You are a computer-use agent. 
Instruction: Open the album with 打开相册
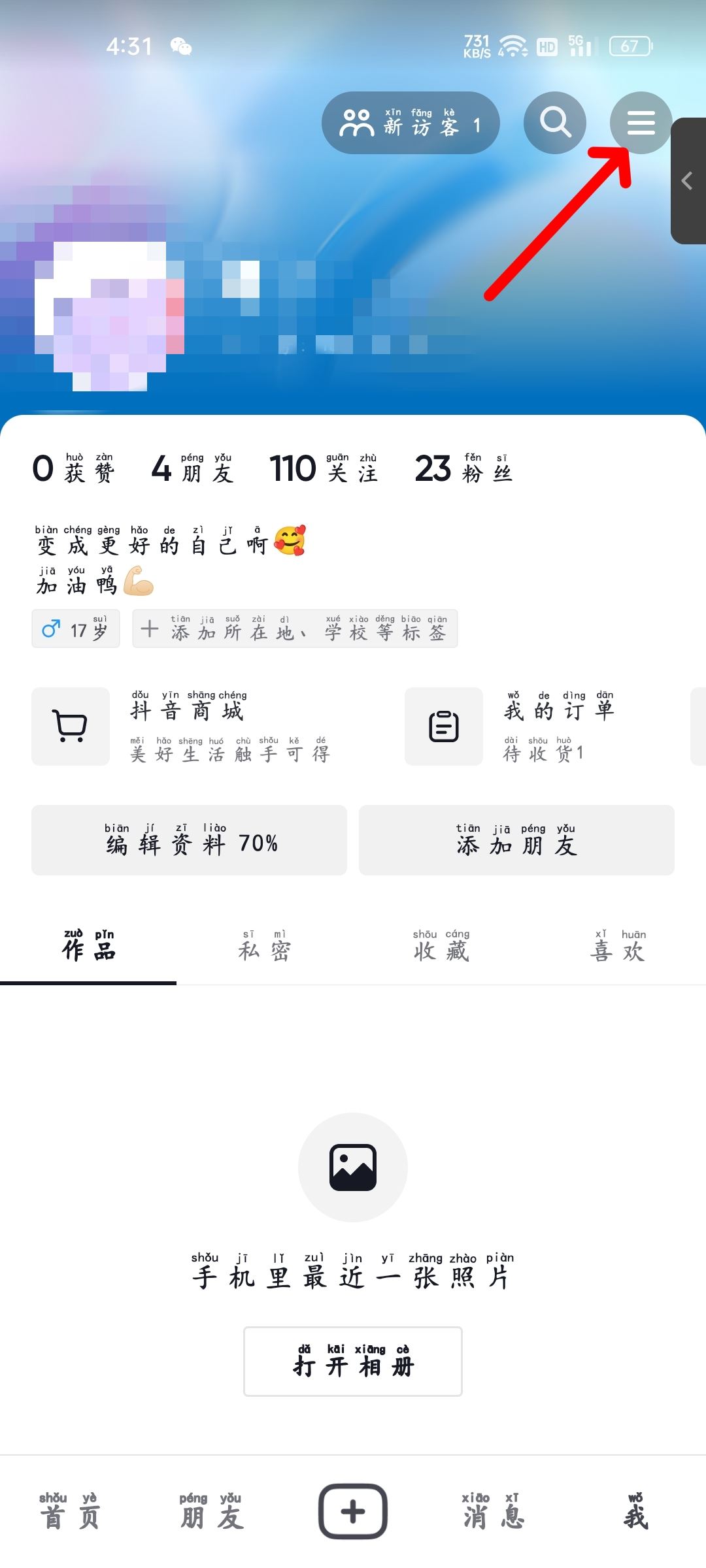(352, 1362)
